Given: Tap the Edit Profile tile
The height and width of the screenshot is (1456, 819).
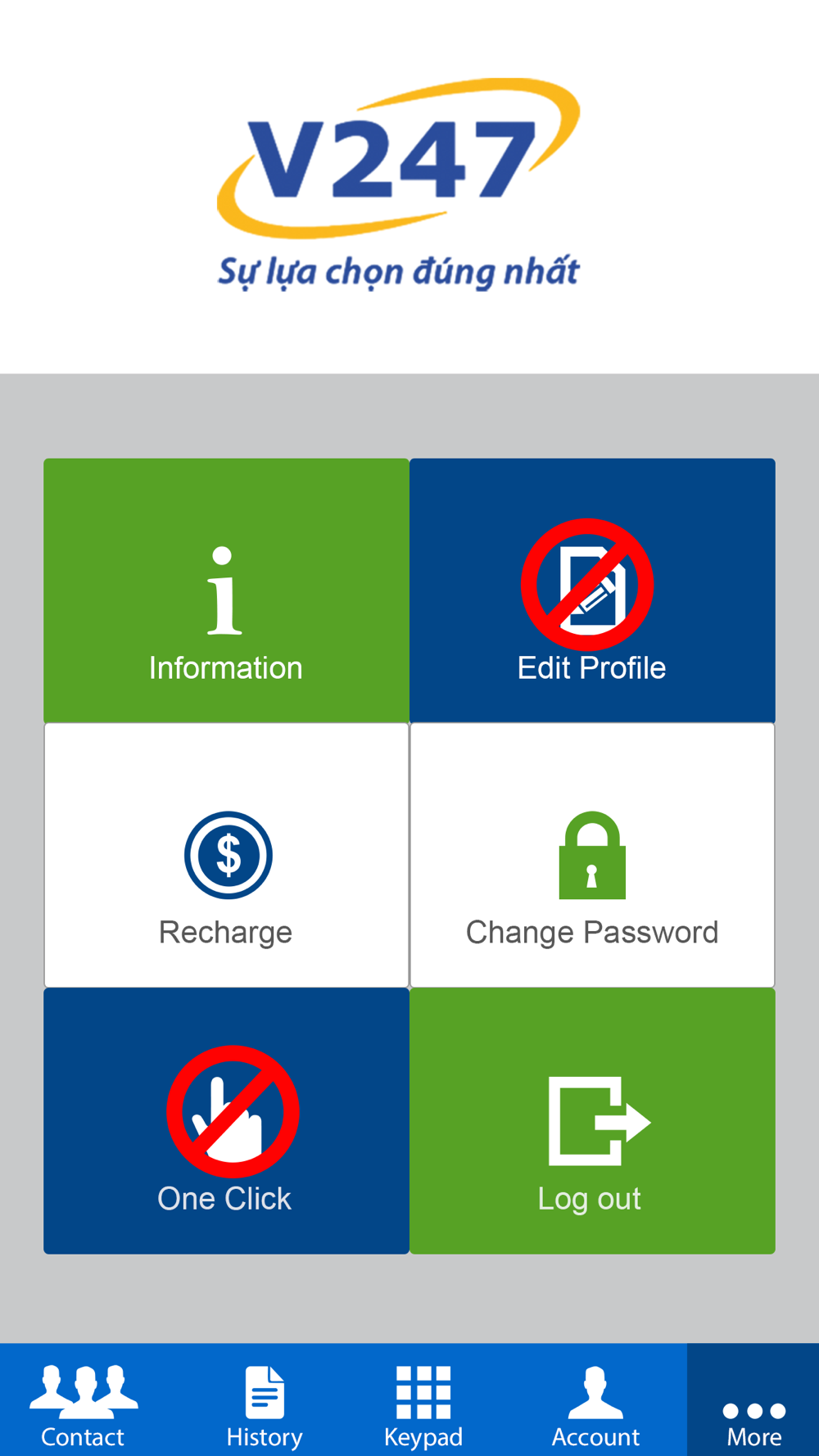Looking at the screenshot, I should click(592, 590).
